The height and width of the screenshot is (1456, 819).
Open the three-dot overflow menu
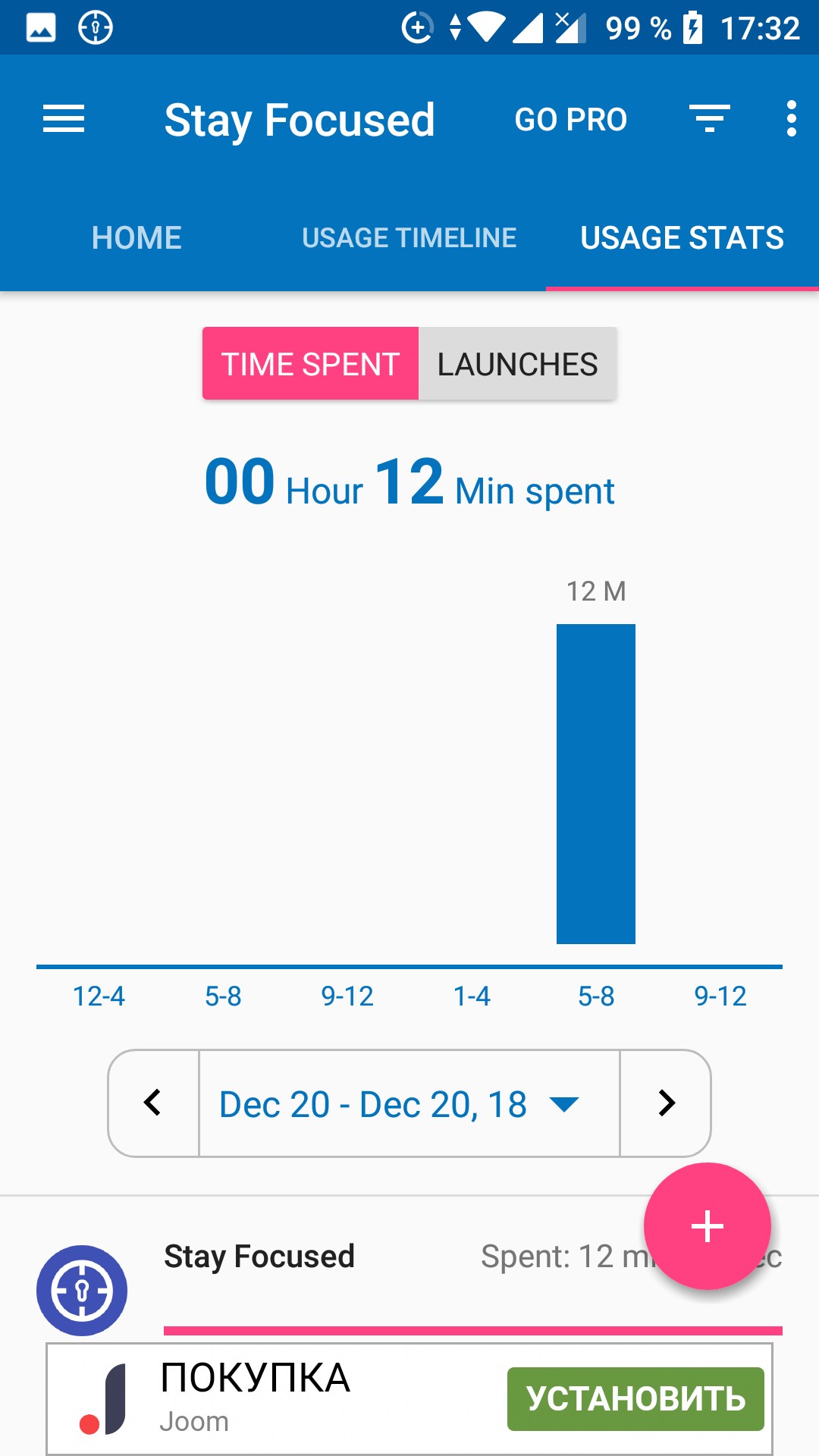792,119
